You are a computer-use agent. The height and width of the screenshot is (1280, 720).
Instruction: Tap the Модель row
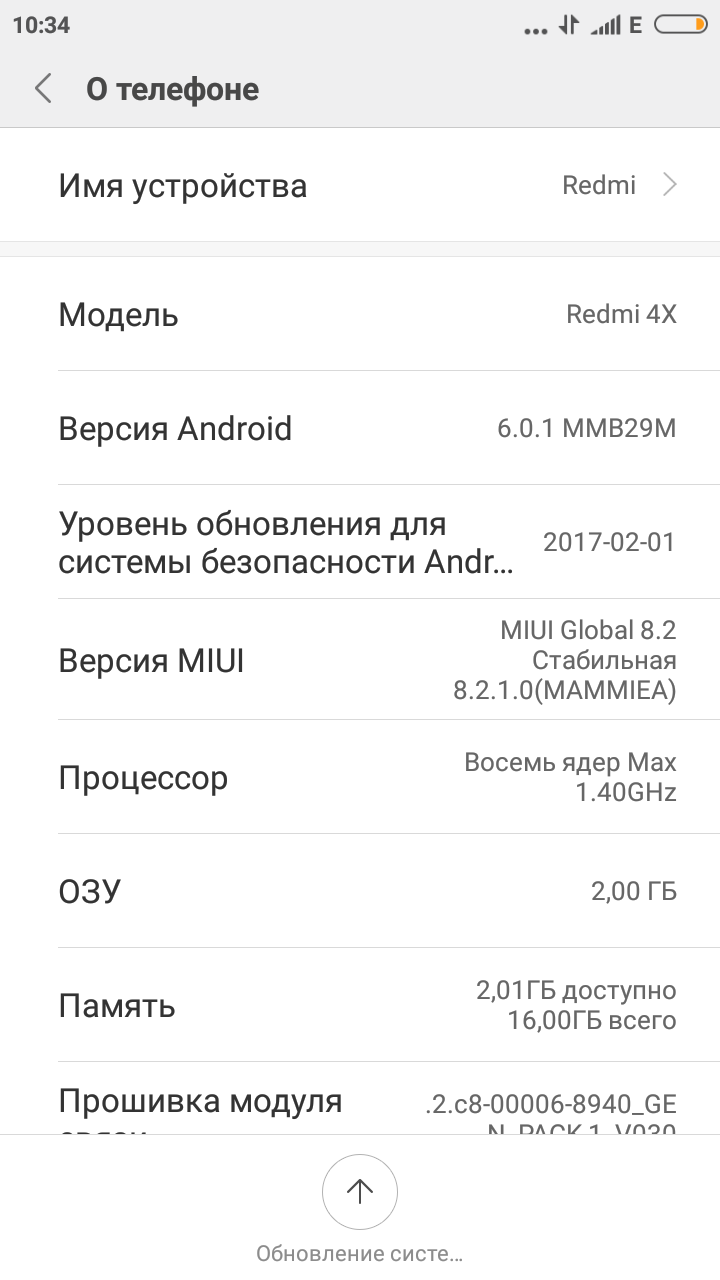pos(360,315)
